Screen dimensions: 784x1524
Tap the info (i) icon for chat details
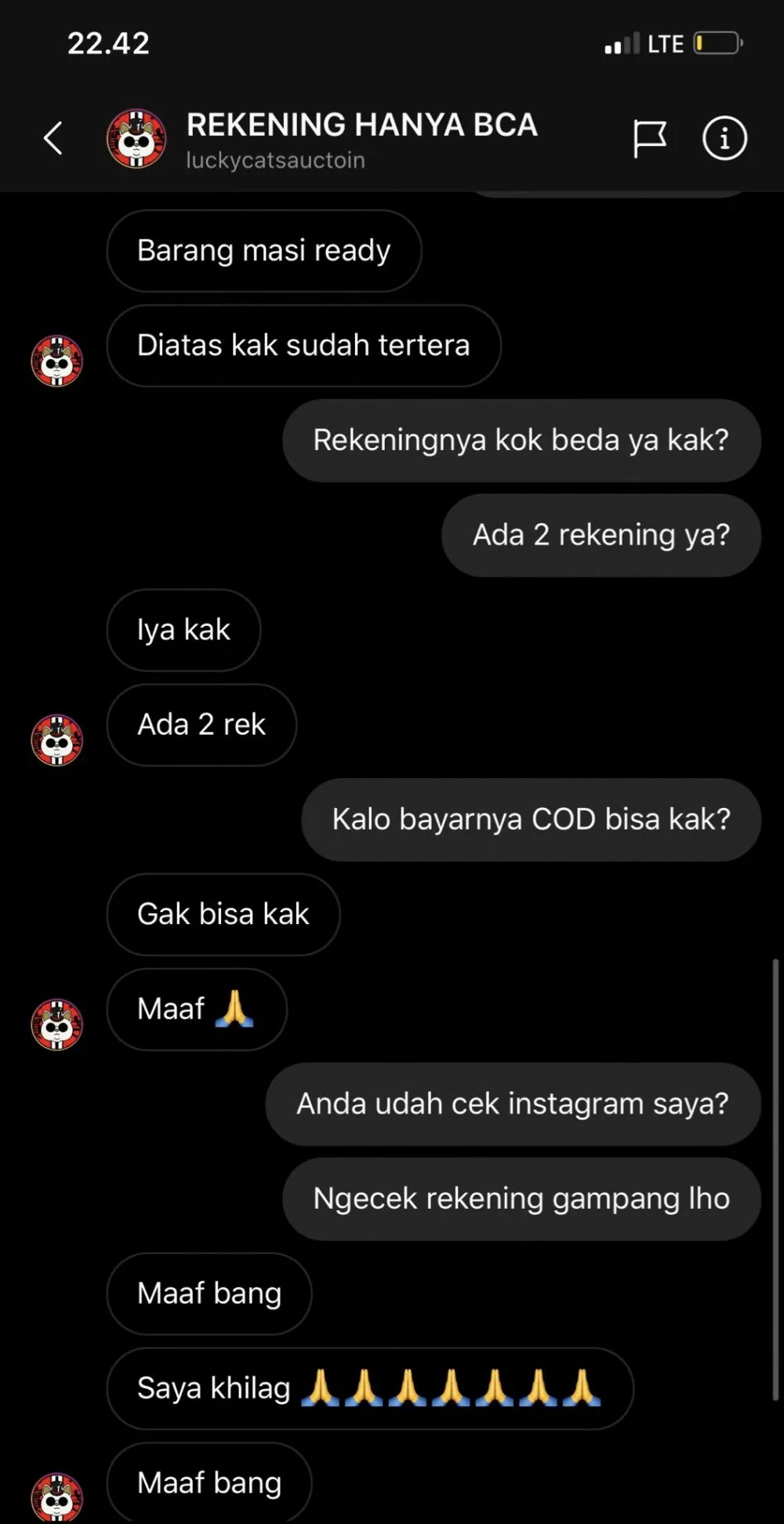724,138
